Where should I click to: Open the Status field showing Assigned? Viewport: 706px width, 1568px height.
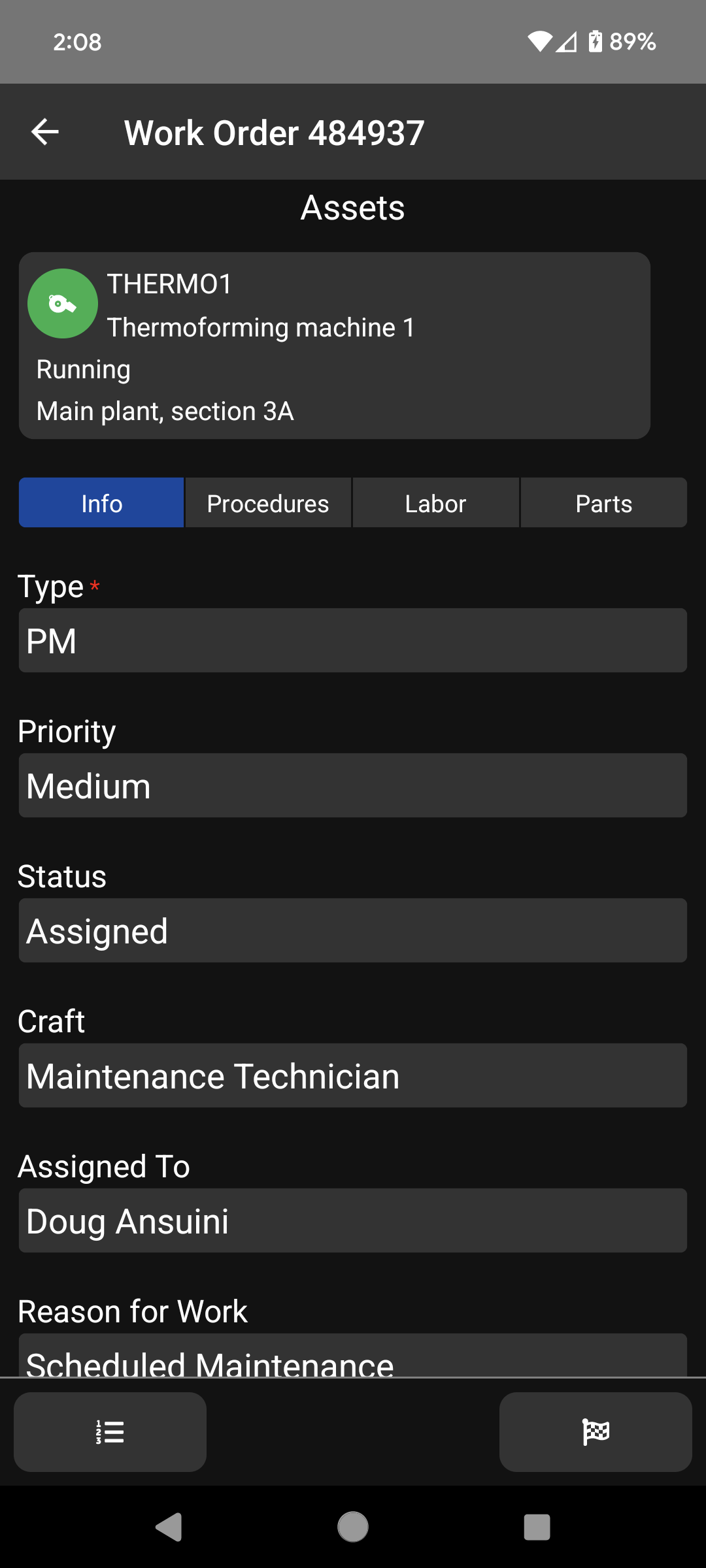352,931
